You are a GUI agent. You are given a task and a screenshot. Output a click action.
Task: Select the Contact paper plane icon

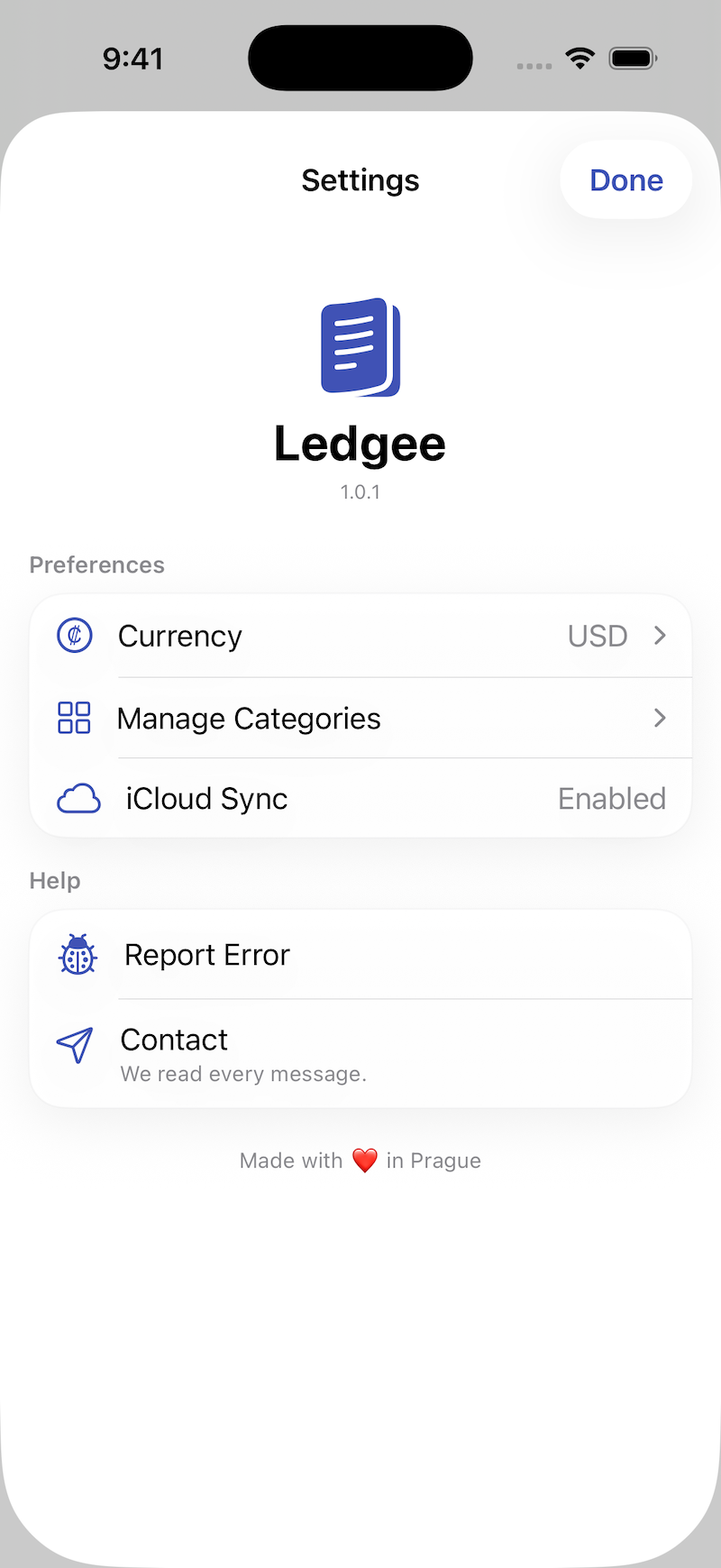click(75, 1046)
